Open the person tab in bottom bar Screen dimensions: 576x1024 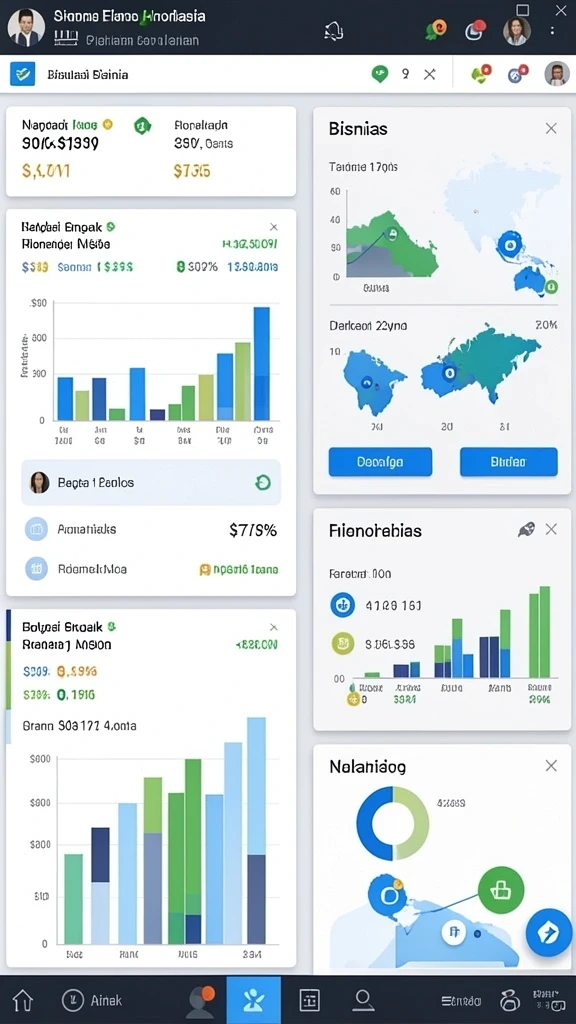point(362,1000)
